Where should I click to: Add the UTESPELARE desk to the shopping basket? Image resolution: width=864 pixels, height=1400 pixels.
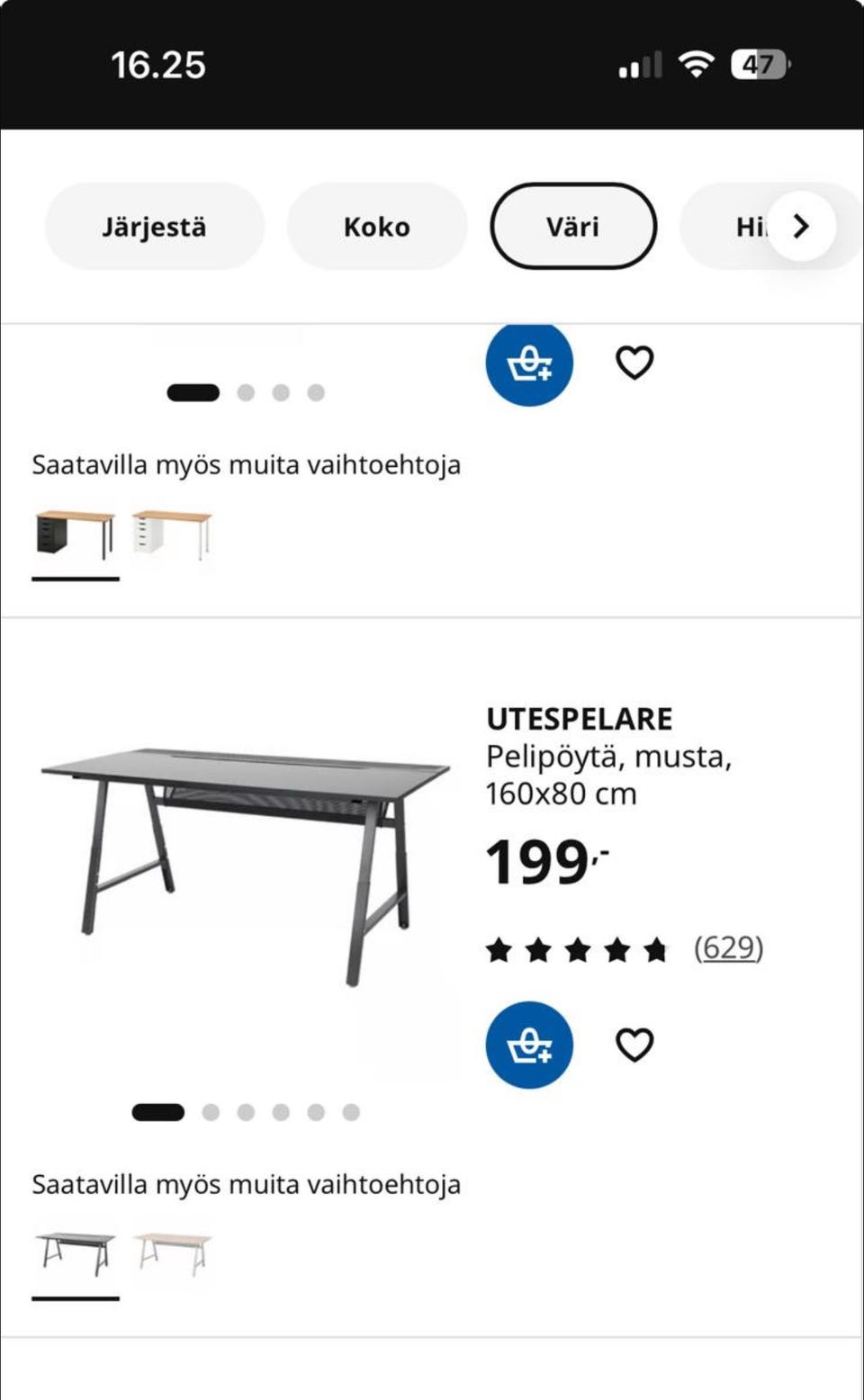529,1045
